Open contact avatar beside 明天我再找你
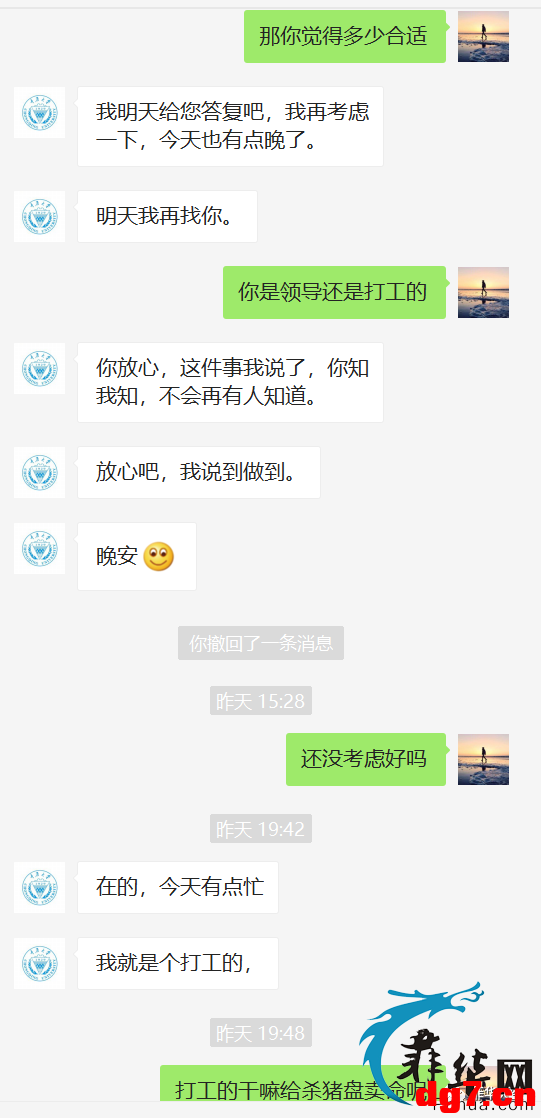 39,216
